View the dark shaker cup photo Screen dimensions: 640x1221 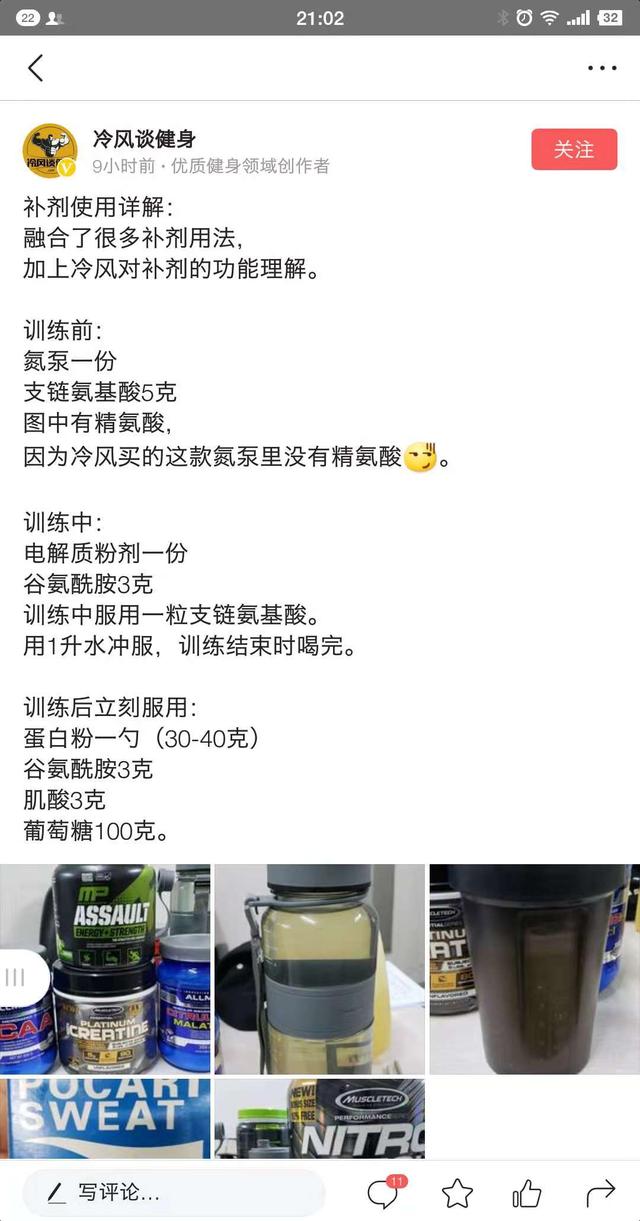tap(534, 968)
